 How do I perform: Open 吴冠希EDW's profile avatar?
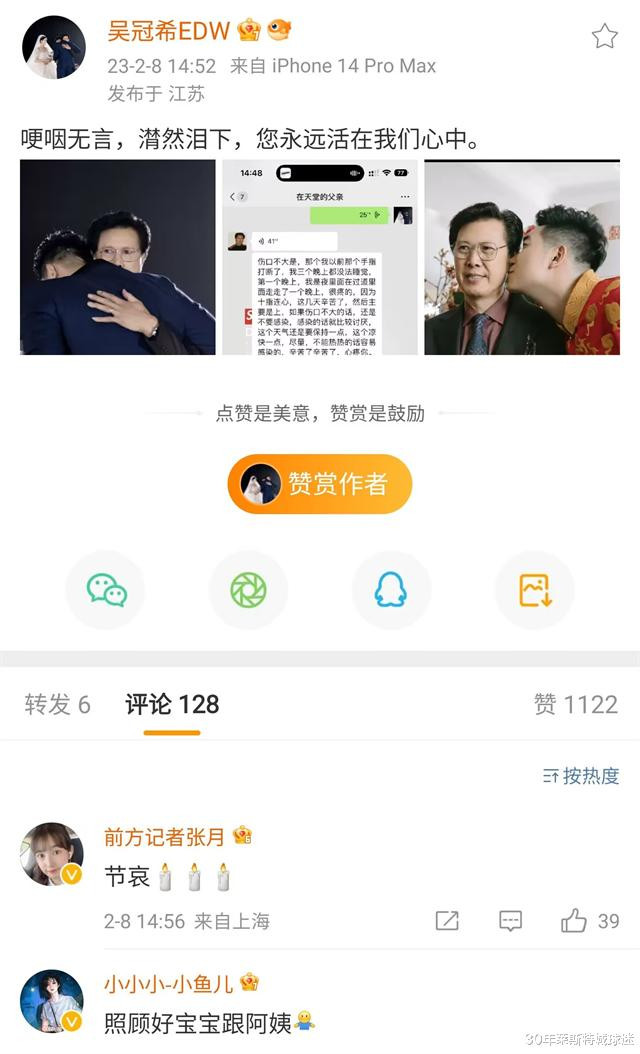53,47
